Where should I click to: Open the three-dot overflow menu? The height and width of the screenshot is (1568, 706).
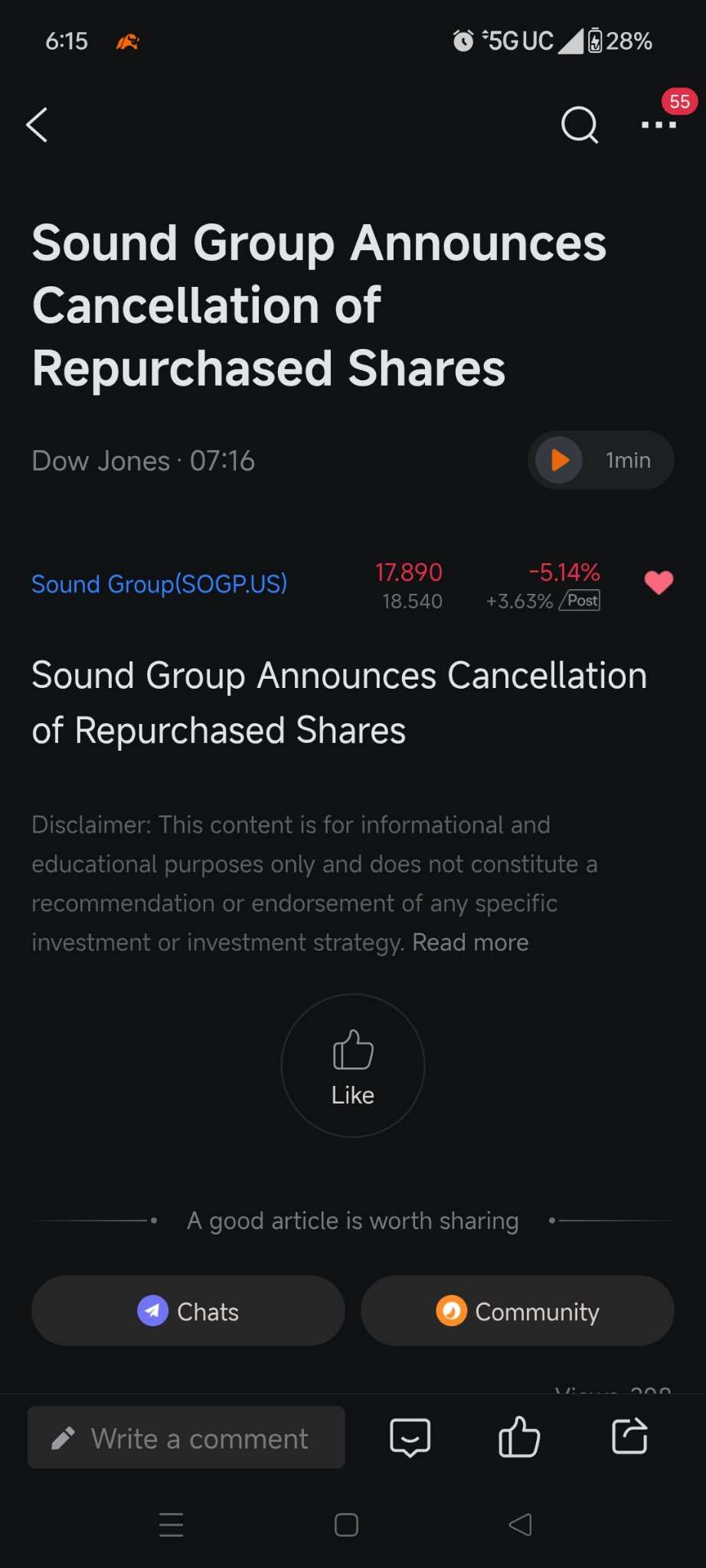coord(659,125)
